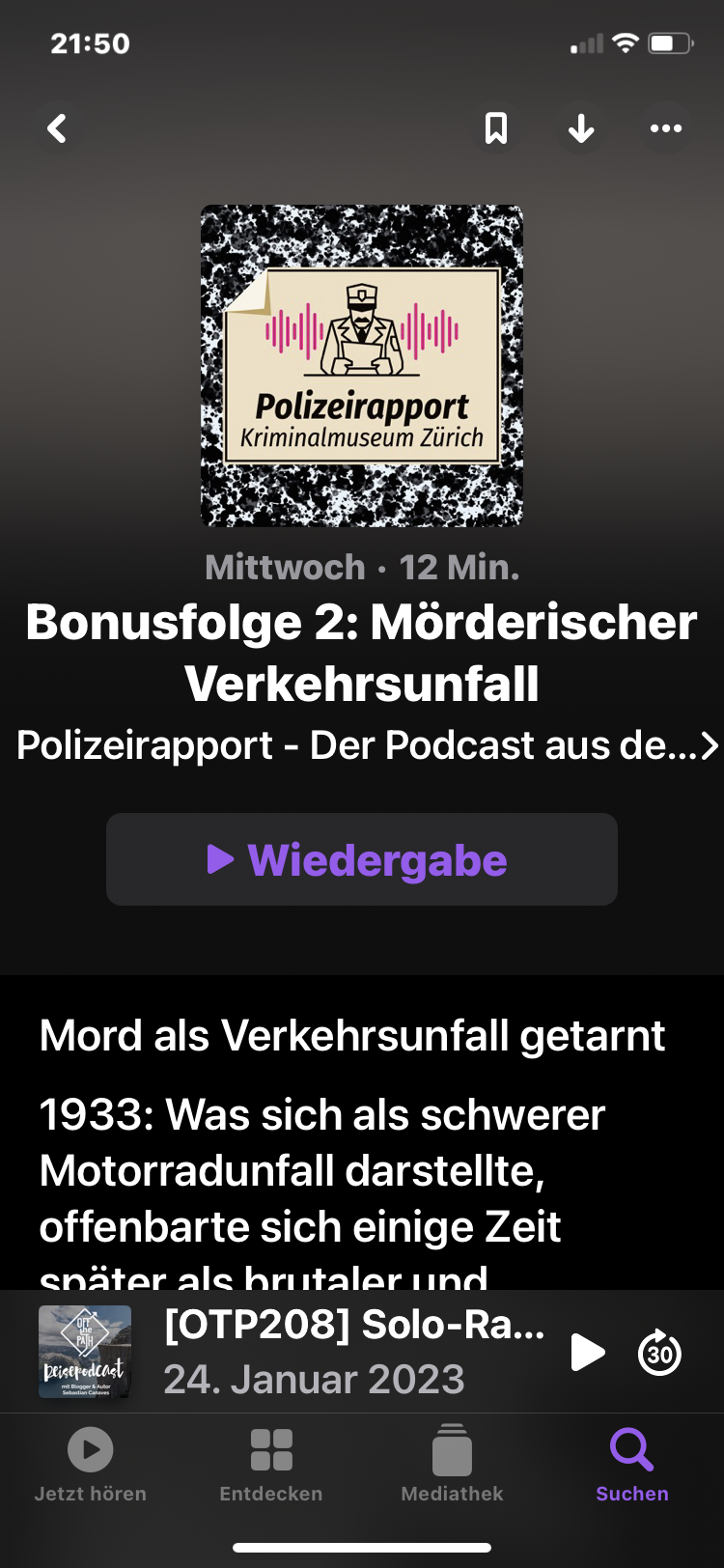Viewport: 724px width, 1568px height.
Task: Download the episode with the arrow icon
Action: (581, 128)
